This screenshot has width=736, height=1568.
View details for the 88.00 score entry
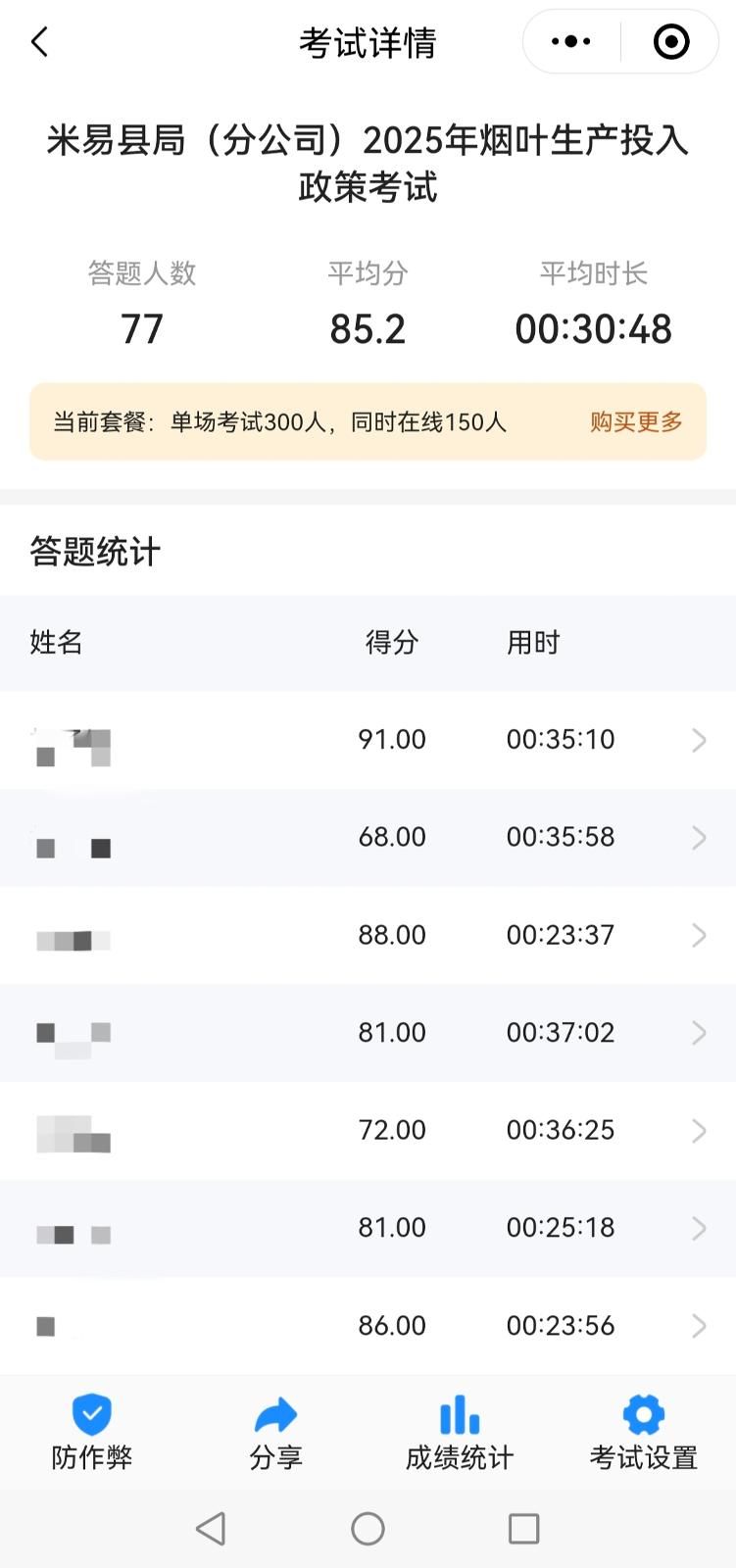[368, 935]
